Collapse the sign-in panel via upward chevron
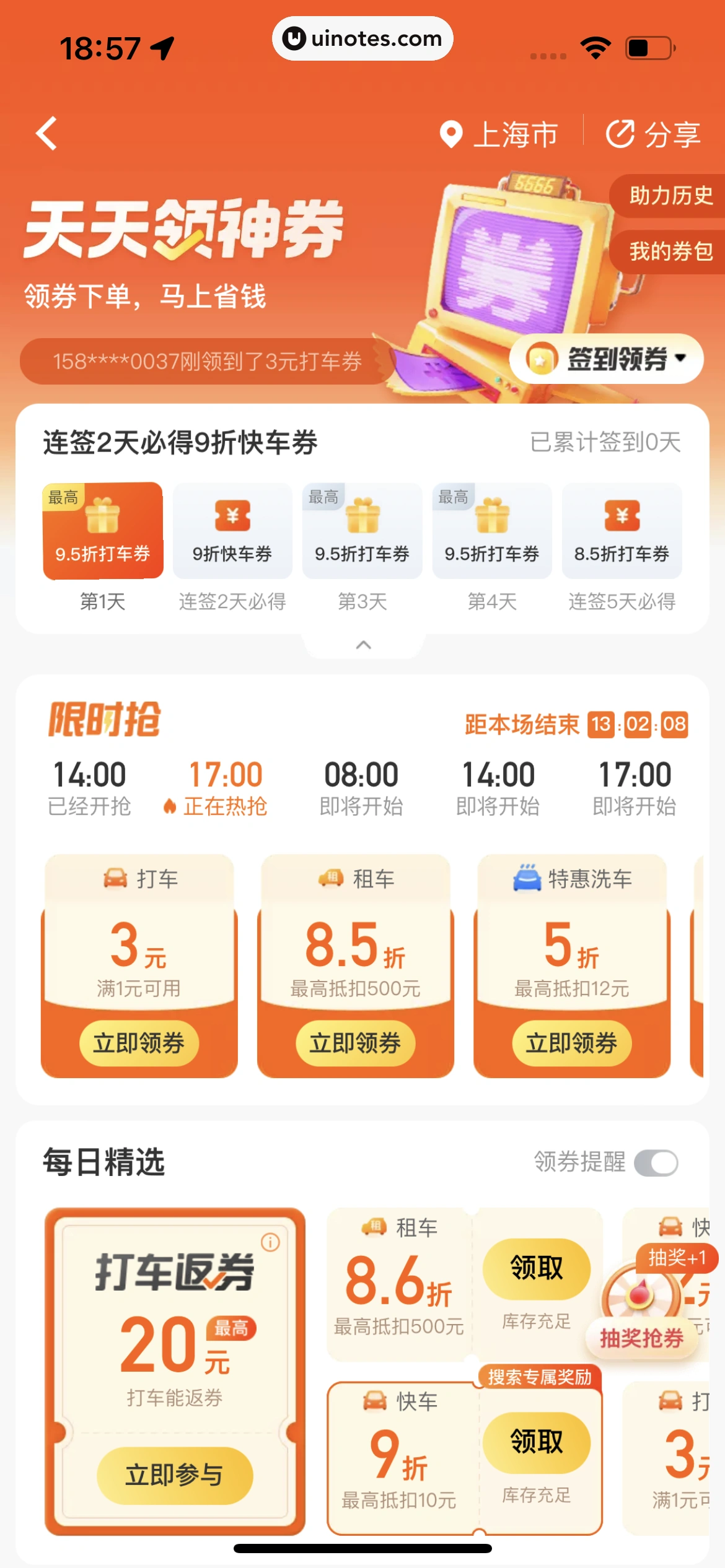Screen dimensions: 725x1568 pos(362,645)
